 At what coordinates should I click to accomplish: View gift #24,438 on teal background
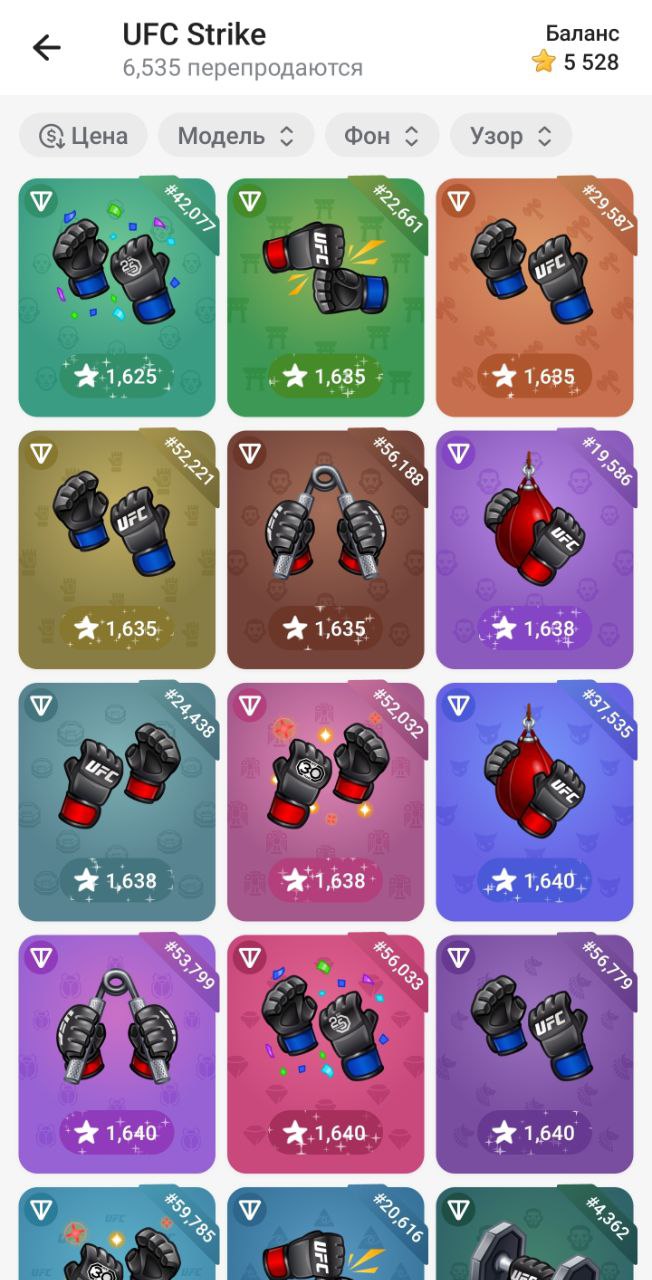pos(117,801)
